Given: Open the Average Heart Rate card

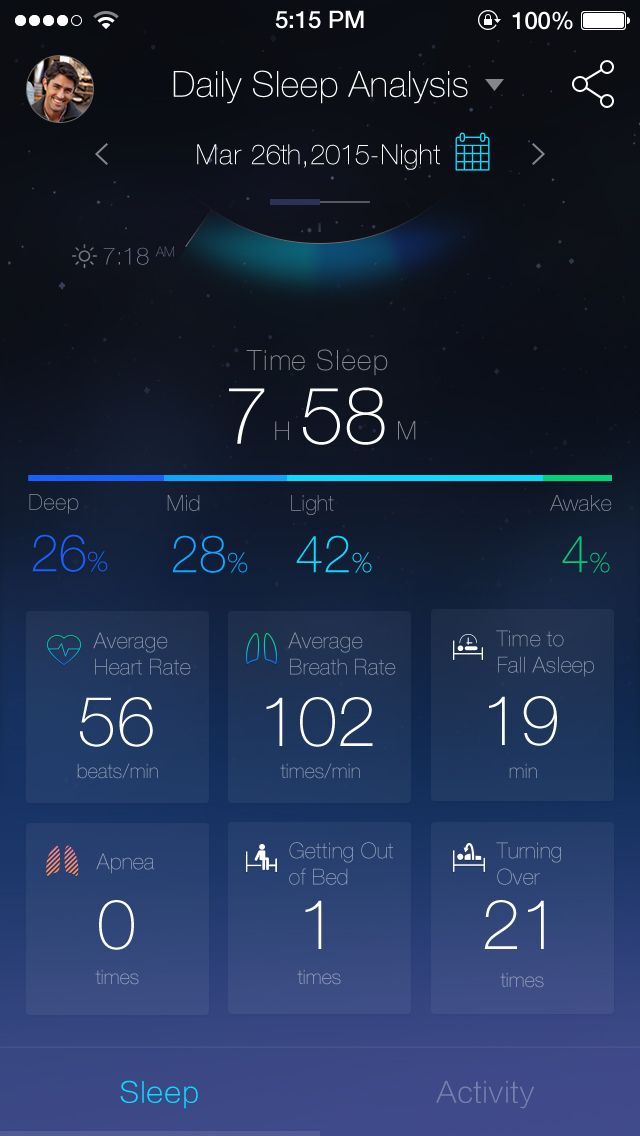Looking at the screenshot, I should [118, 707].
